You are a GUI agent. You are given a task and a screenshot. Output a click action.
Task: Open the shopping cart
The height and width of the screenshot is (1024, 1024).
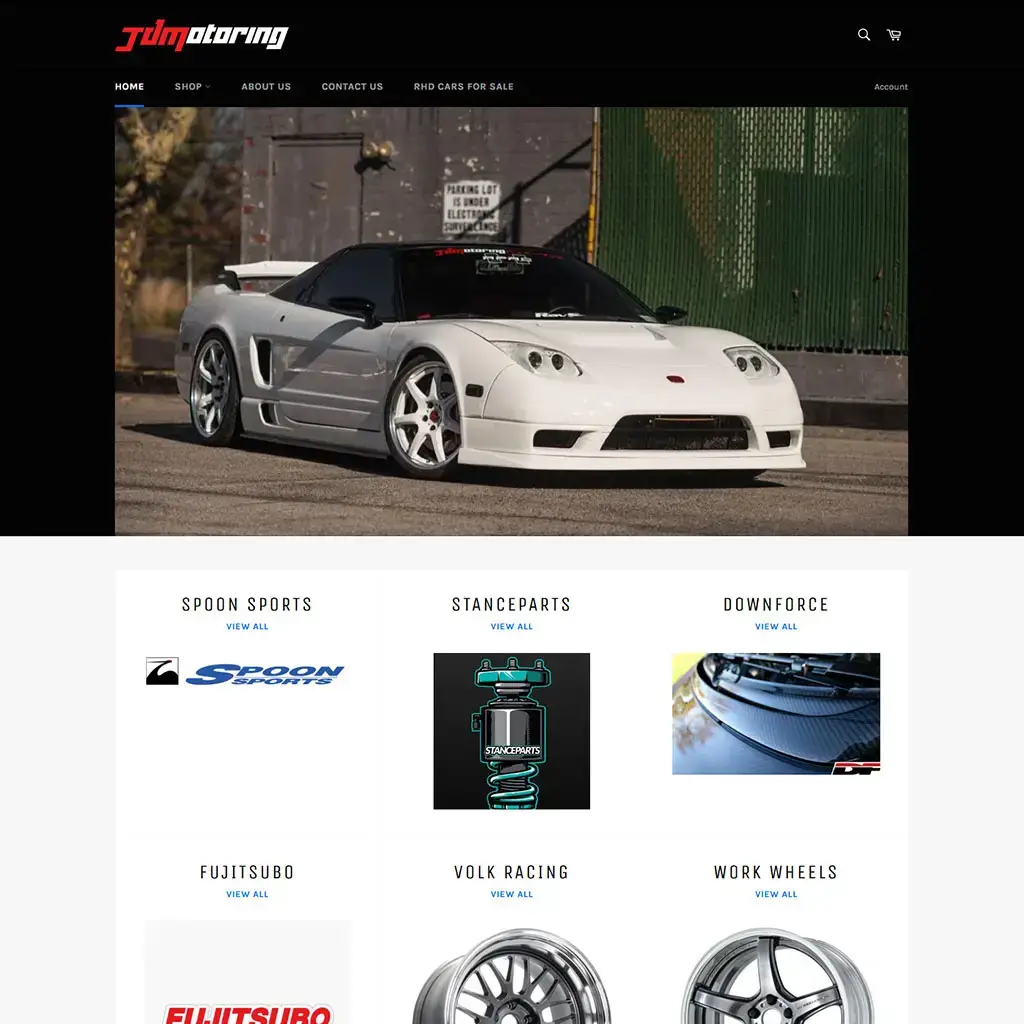pos(894,35)
